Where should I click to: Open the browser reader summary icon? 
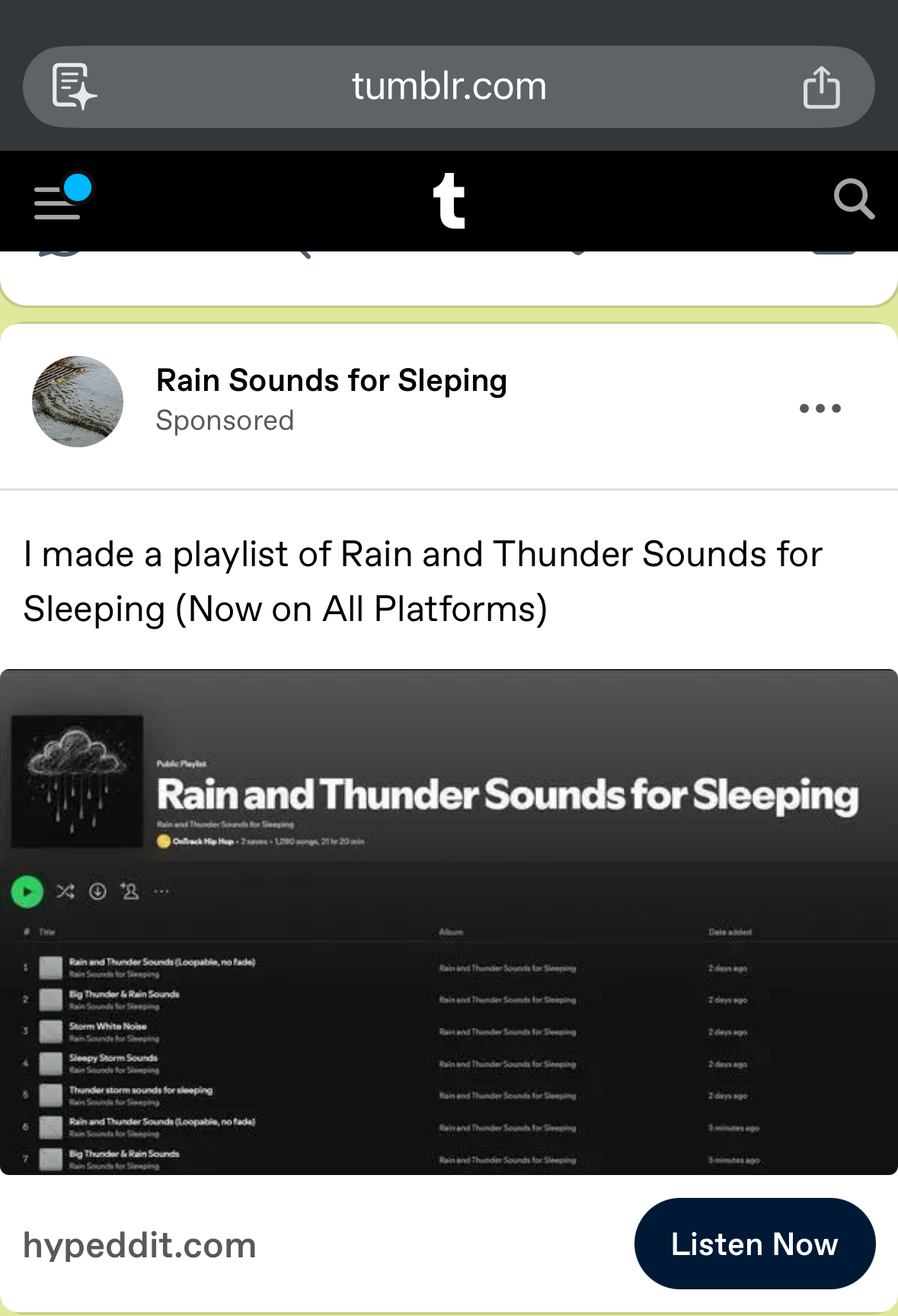[x=74, y=86]
